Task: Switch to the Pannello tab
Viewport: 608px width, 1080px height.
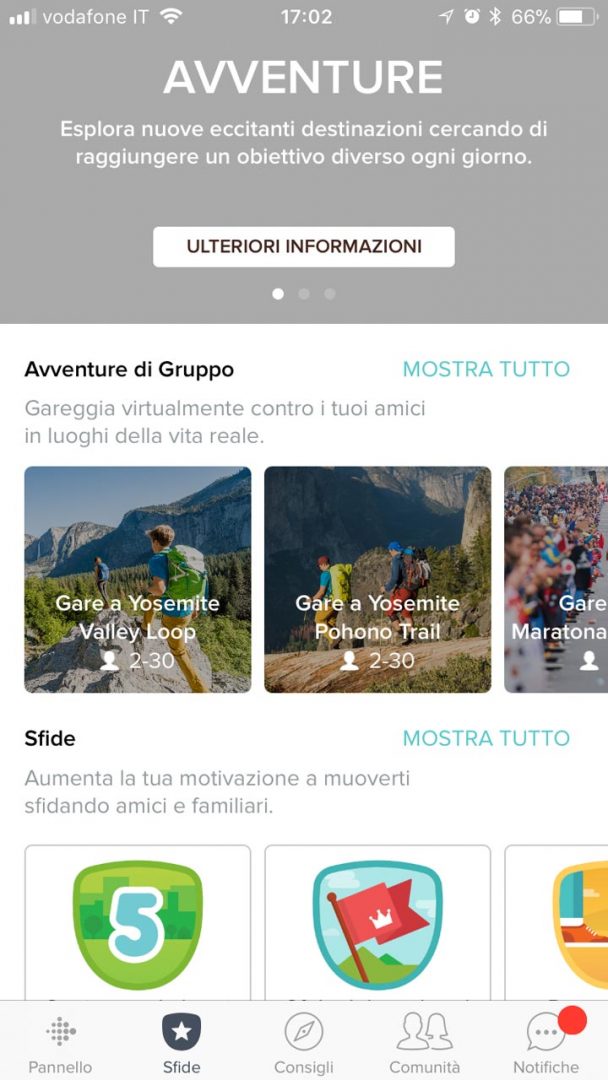Action: [x=60, y=1042]
